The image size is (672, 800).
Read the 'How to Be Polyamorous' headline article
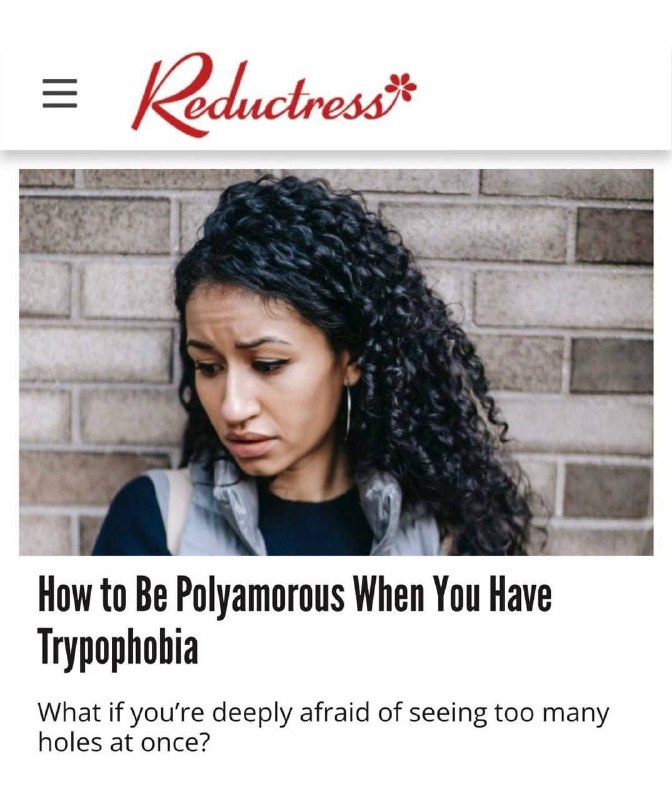(294, 621)
